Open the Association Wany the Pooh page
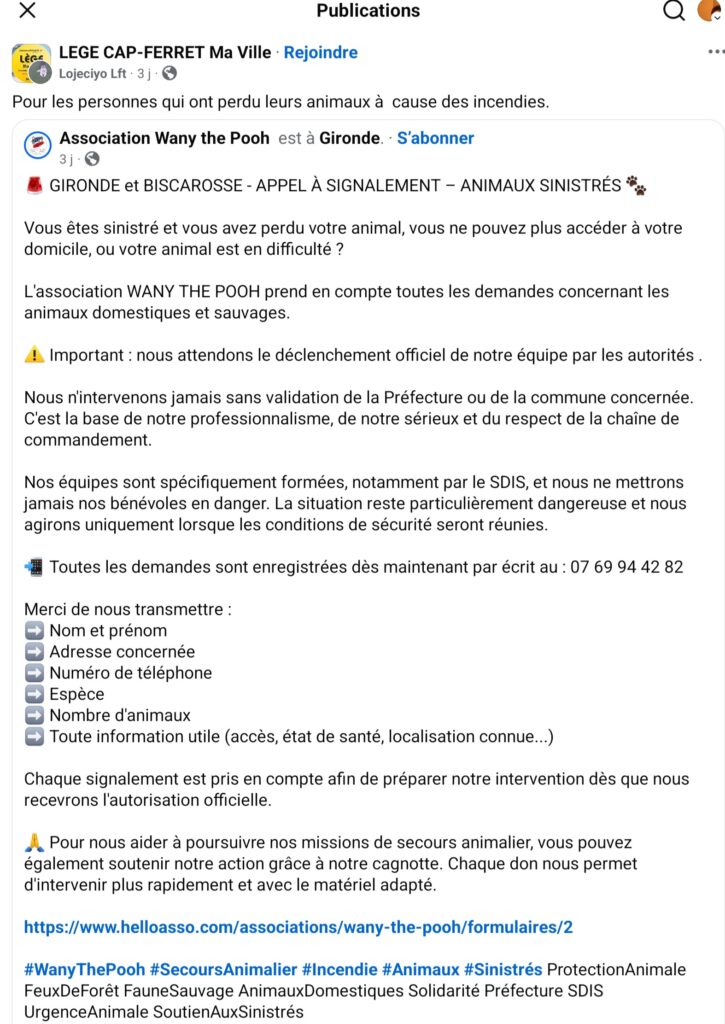The height and width of the screenshot is (1024, 725). (164, 138)
